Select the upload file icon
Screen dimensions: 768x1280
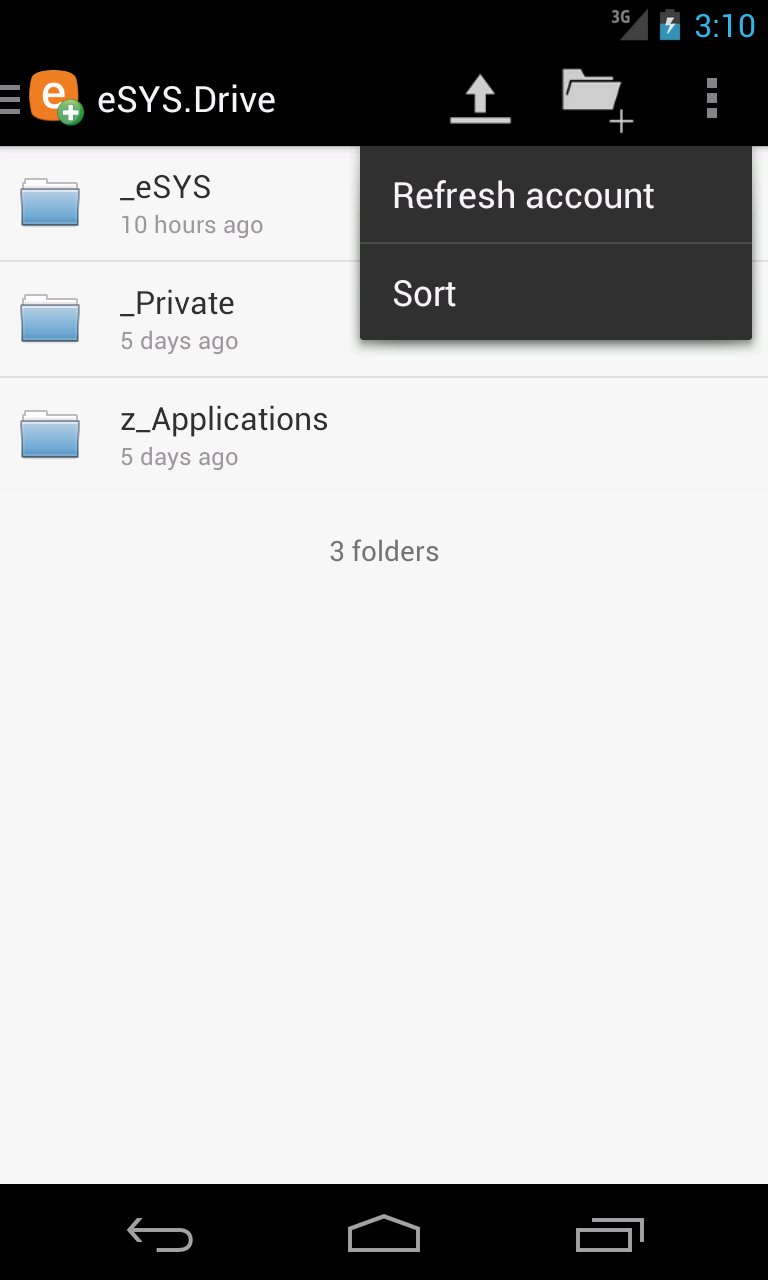[x=480, y=98]
